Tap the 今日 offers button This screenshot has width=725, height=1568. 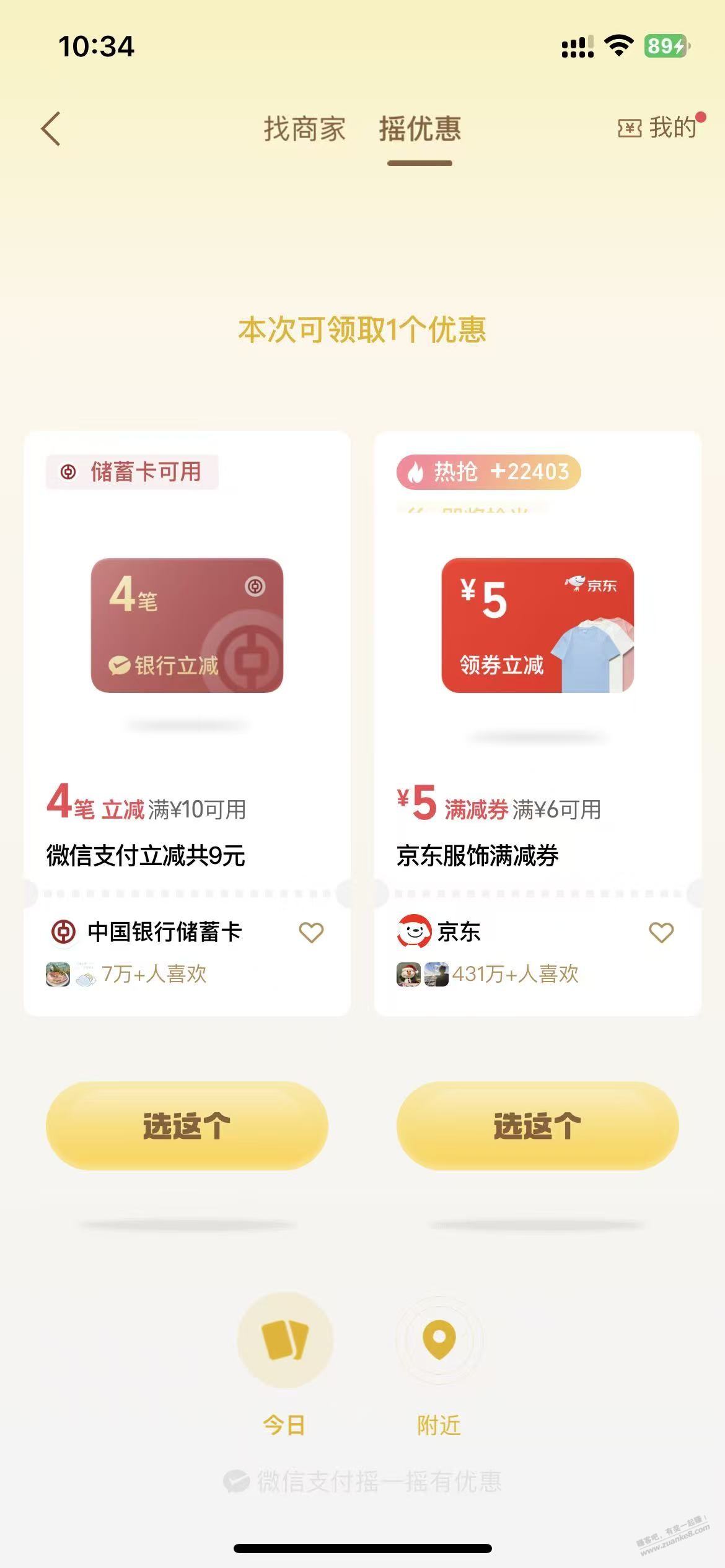[284, 1340]
